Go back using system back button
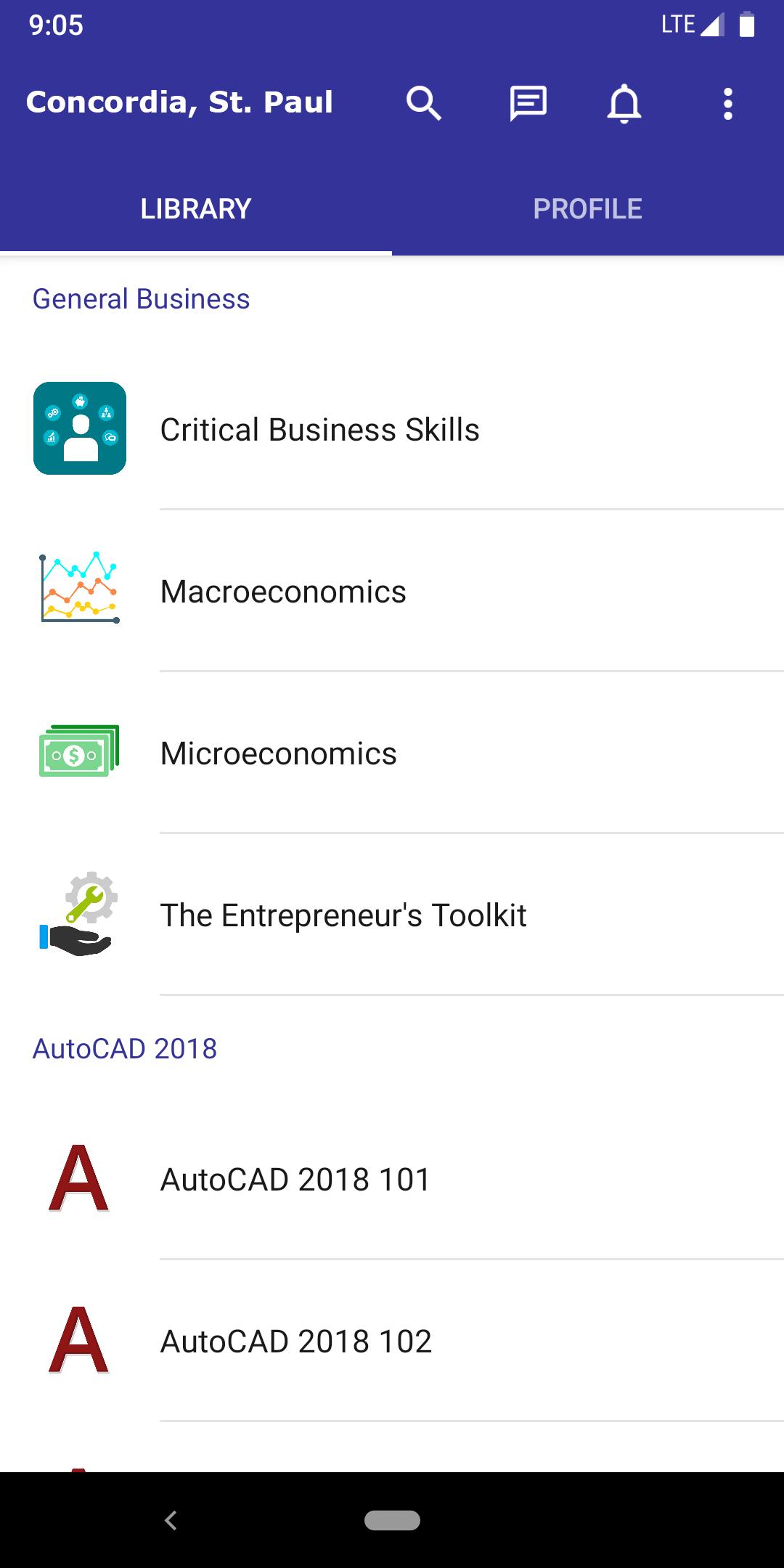 [x=171, y=1520]
